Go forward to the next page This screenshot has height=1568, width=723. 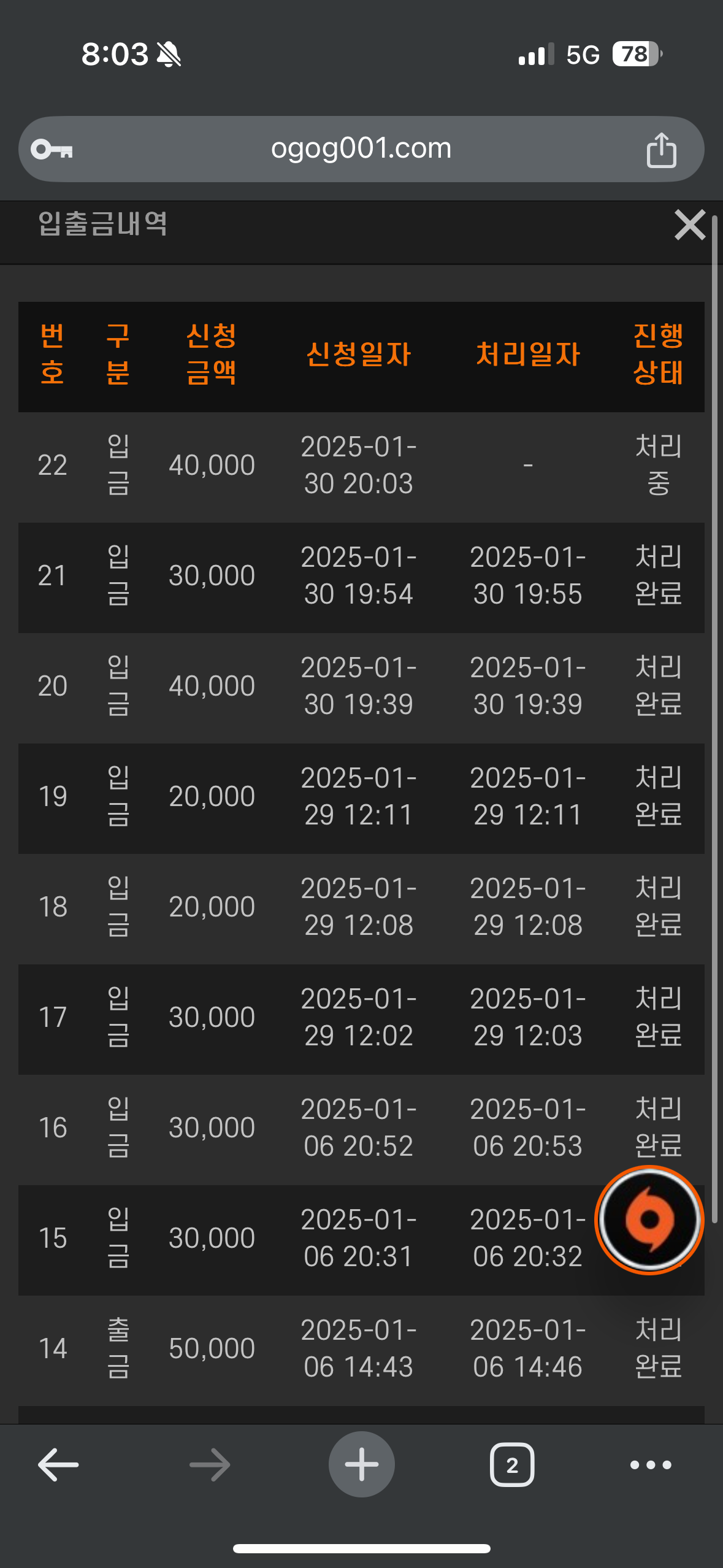tap(210, 1465)
